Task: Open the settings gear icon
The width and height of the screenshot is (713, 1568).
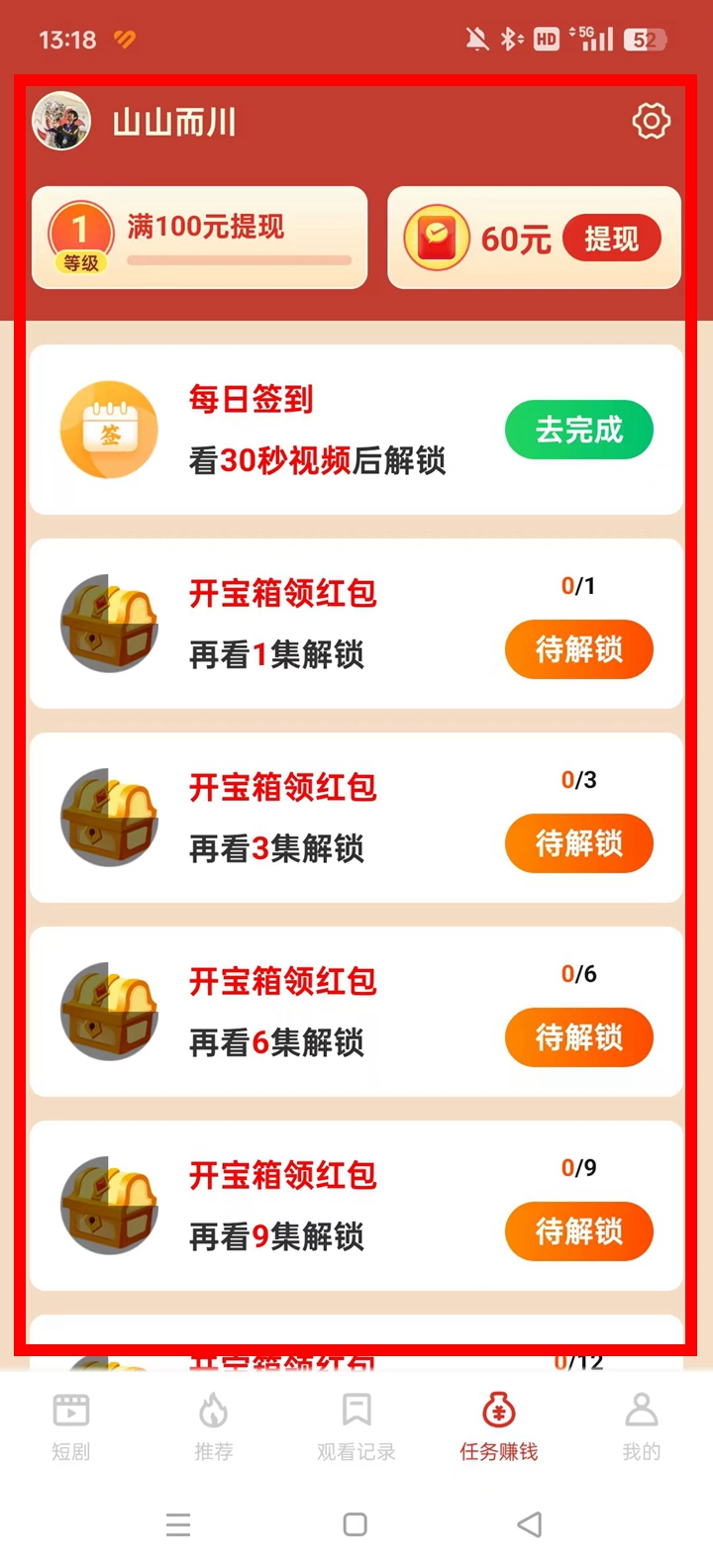Action: point(651,122)
